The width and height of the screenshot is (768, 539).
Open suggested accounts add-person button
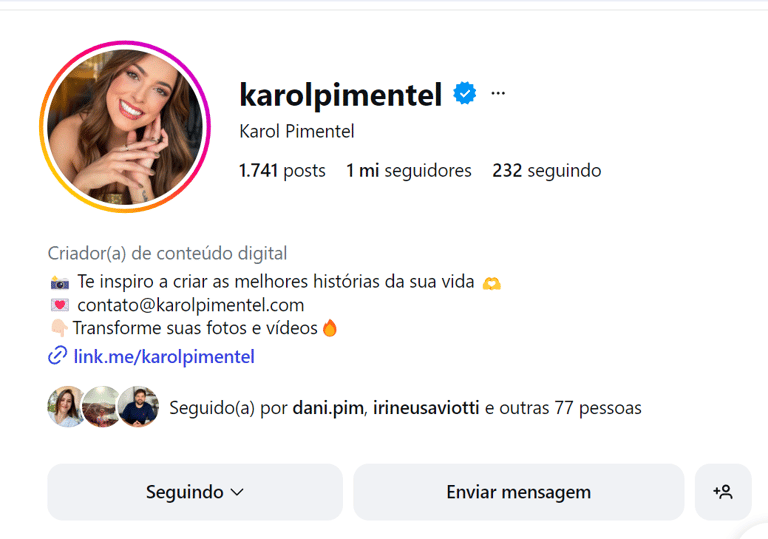723,492
